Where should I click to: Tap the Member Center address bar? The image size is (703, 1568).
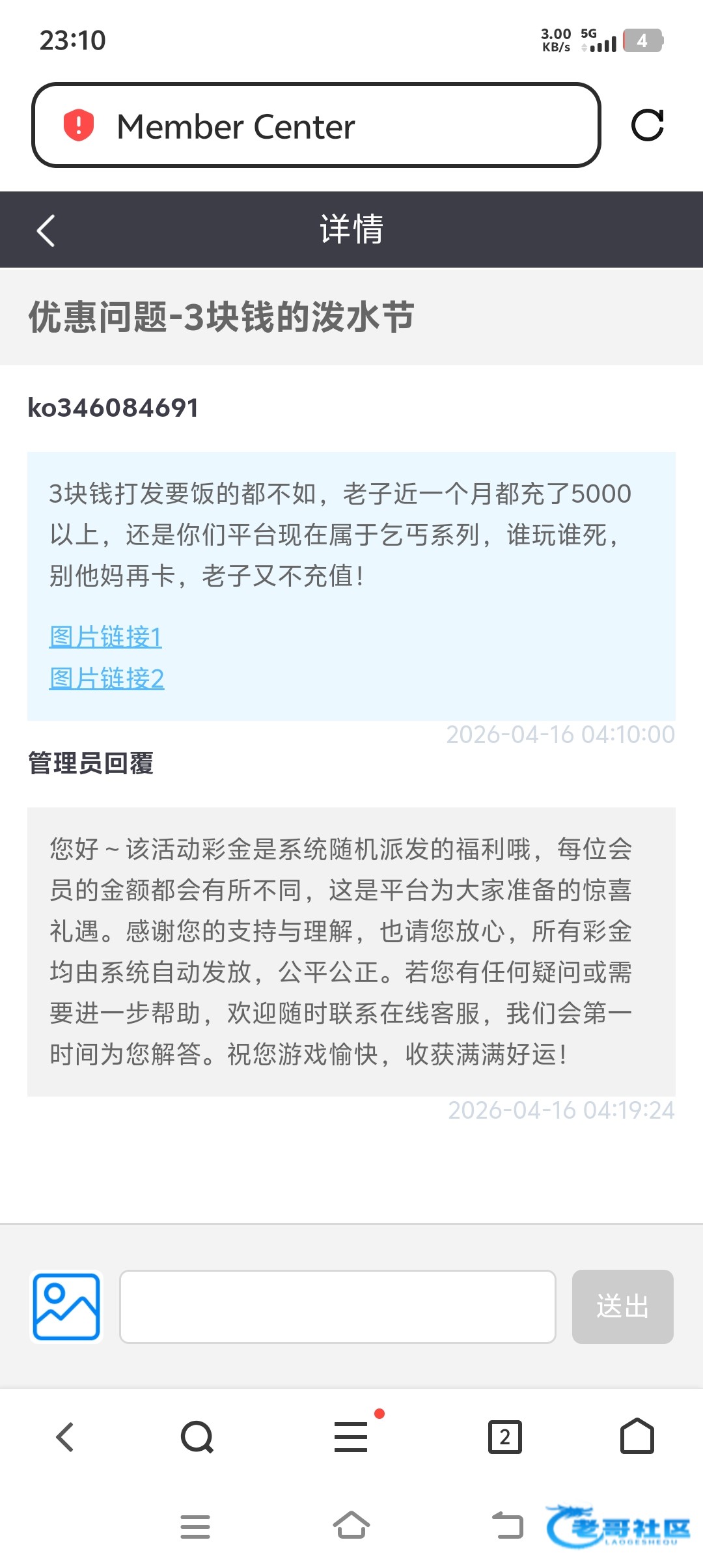(316, 125)
